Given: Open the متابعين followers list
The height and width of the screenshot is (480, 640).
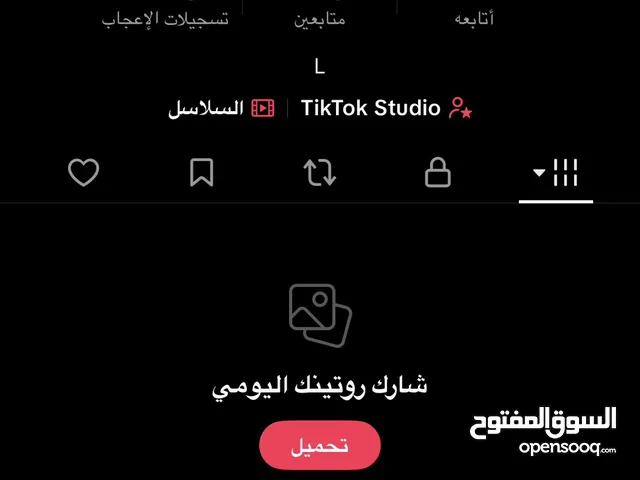Looking at the screenshot, I should point(319,18).
